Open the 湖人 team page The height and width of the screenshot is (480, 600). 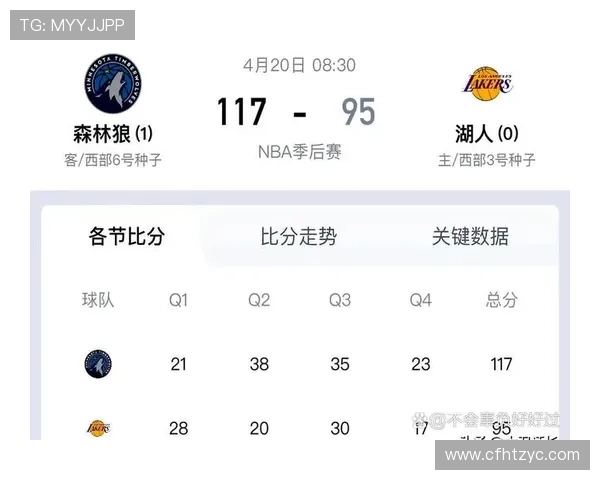pos(486,86)
